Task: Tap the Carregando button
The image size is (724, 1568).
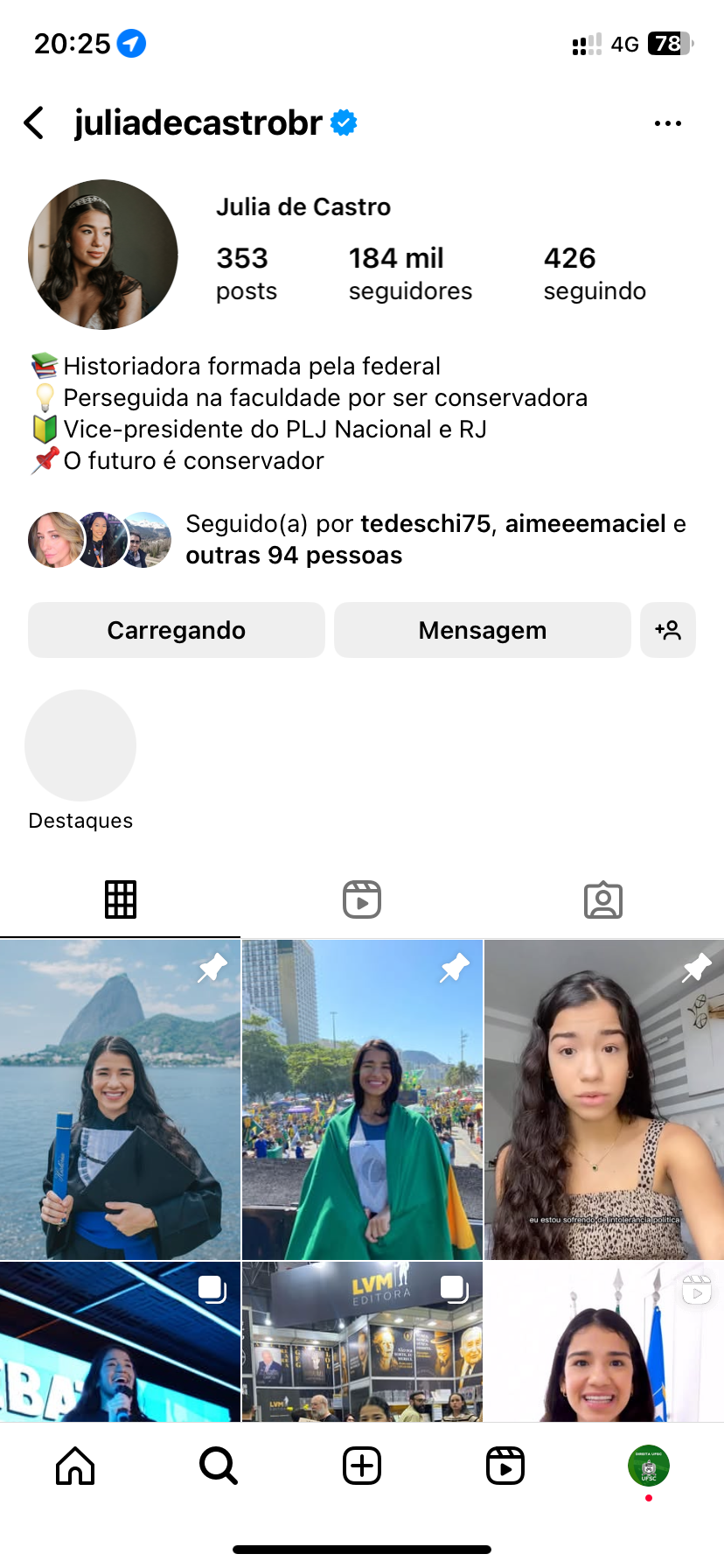Action: tap(177, 630)
